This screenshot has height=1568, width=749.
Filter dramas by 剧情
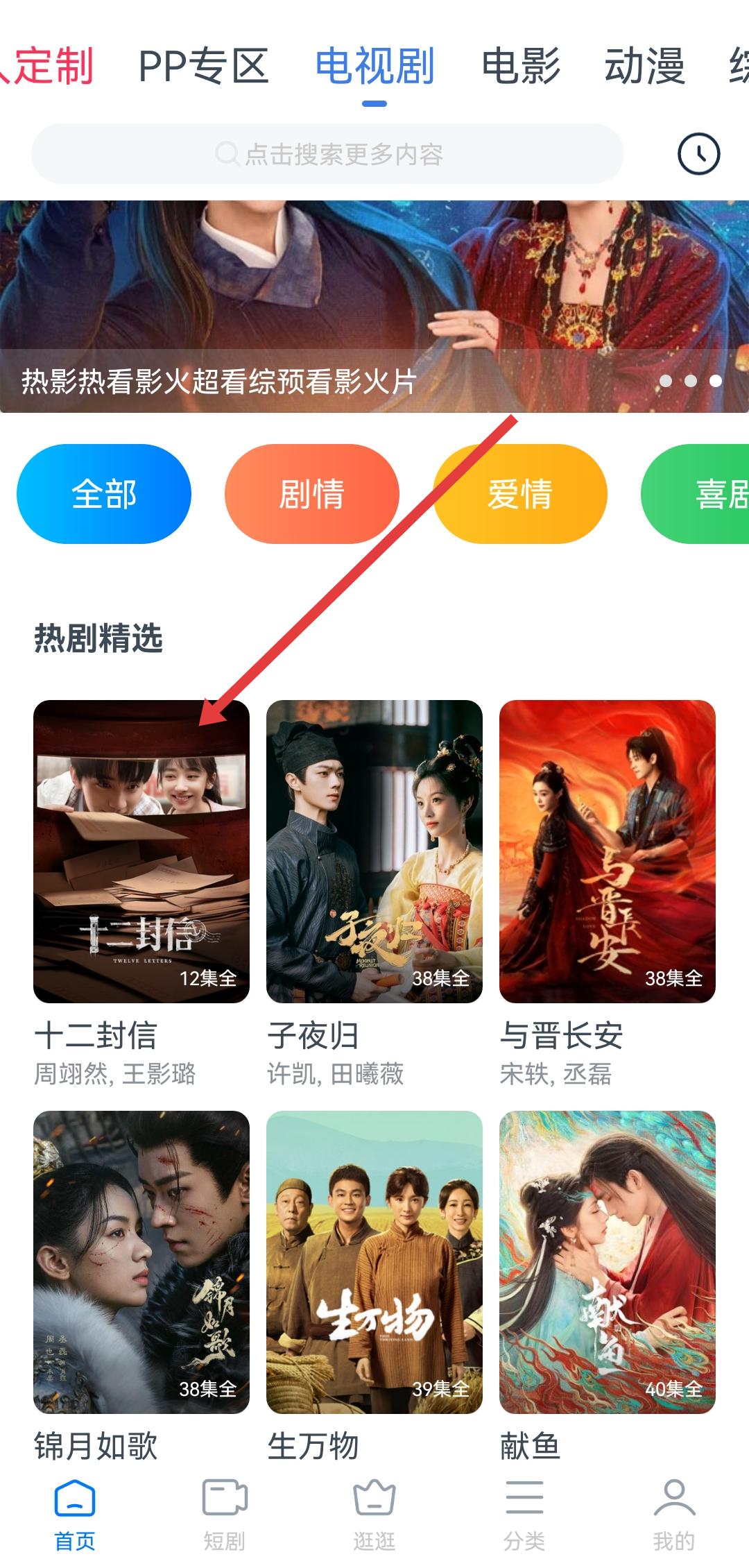coord(312,494)
